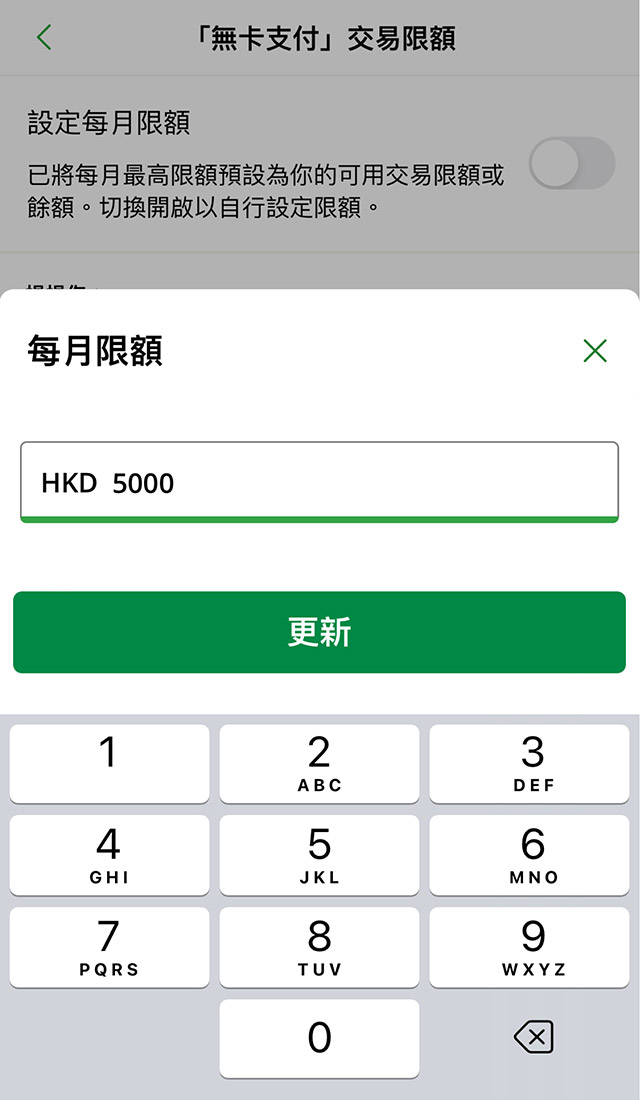Tap the 1 key on the keypad
Screen dimensions: 640x1100
109,764
